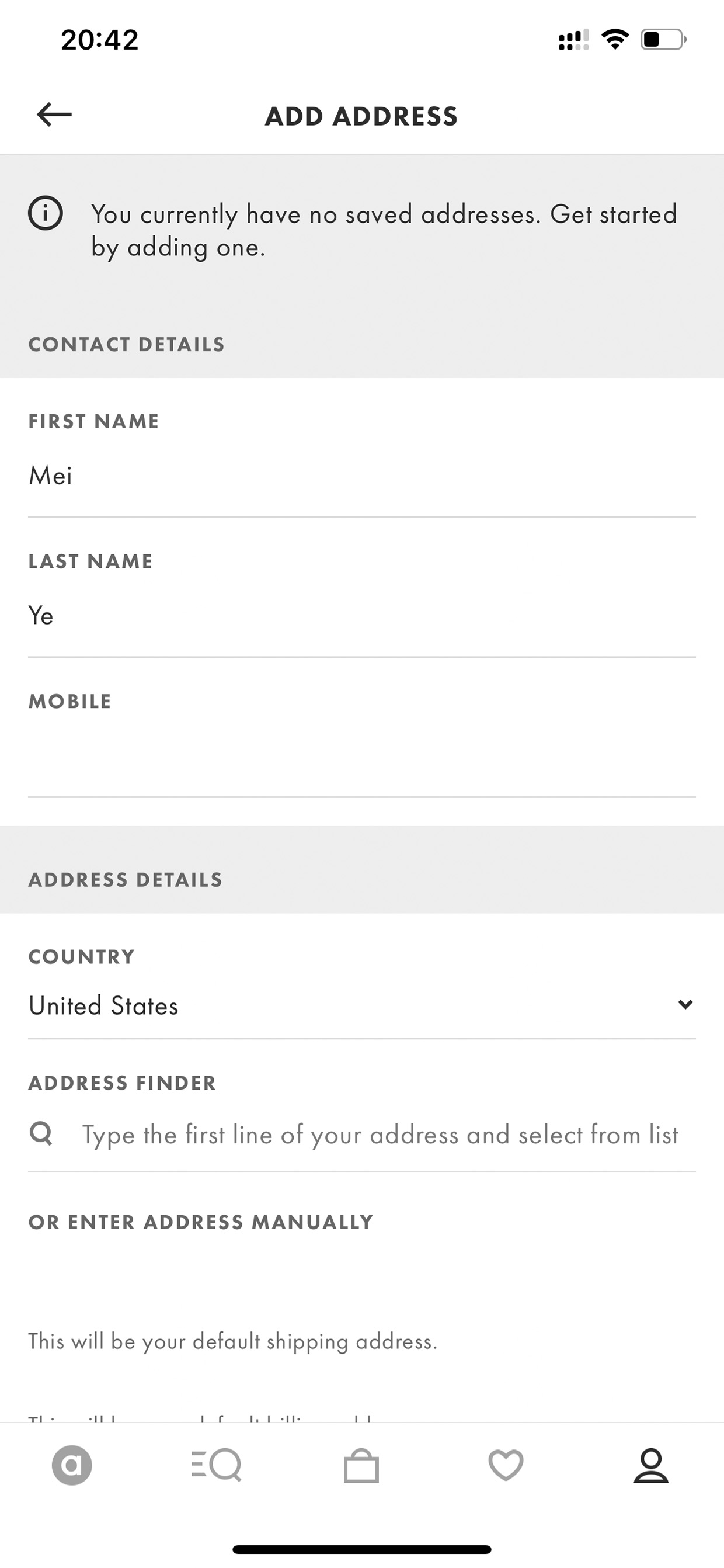Screen dimensions: 724x1568
Task: Edit the Last Name field
Action: (x=362, y=615)
